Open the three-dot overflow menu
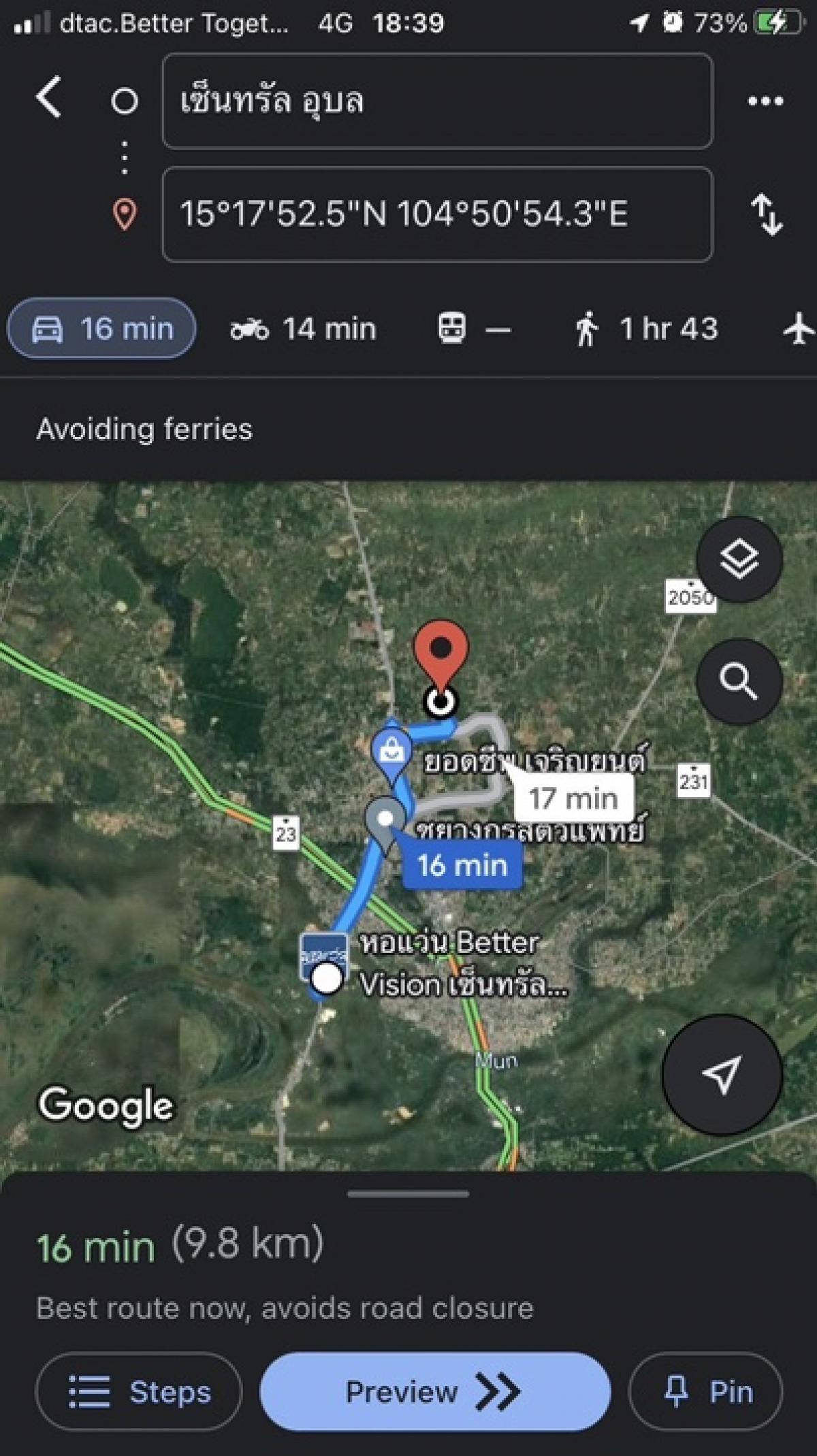The width and height of the screenshot is (817, 1456). [766, 101]
